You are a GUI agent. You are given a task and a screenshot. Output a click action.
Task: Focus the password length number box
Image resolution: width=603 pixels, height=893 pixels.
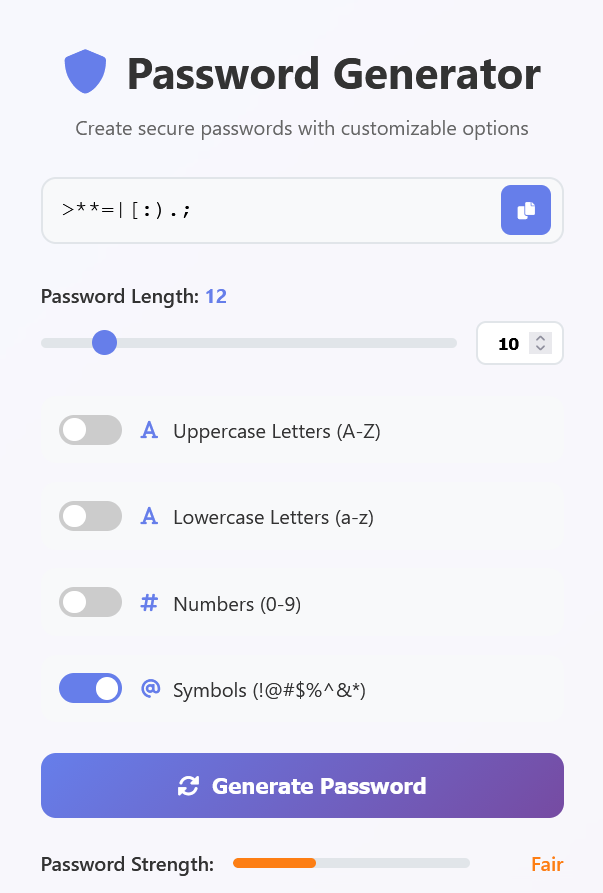(508, 344)
